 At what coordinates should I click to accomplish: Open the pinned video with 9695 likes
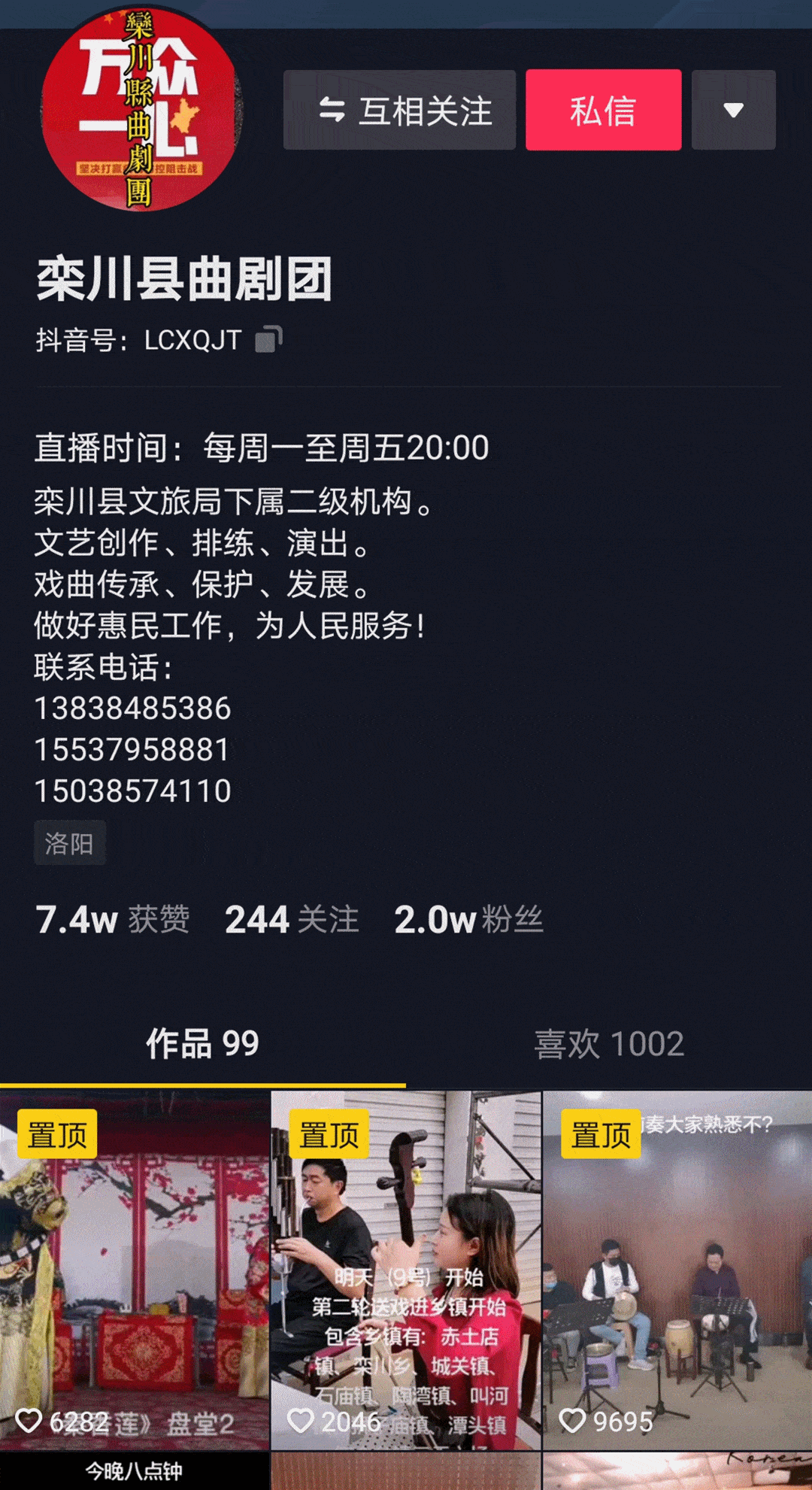pyautogui.click(x=677, y=1270)
